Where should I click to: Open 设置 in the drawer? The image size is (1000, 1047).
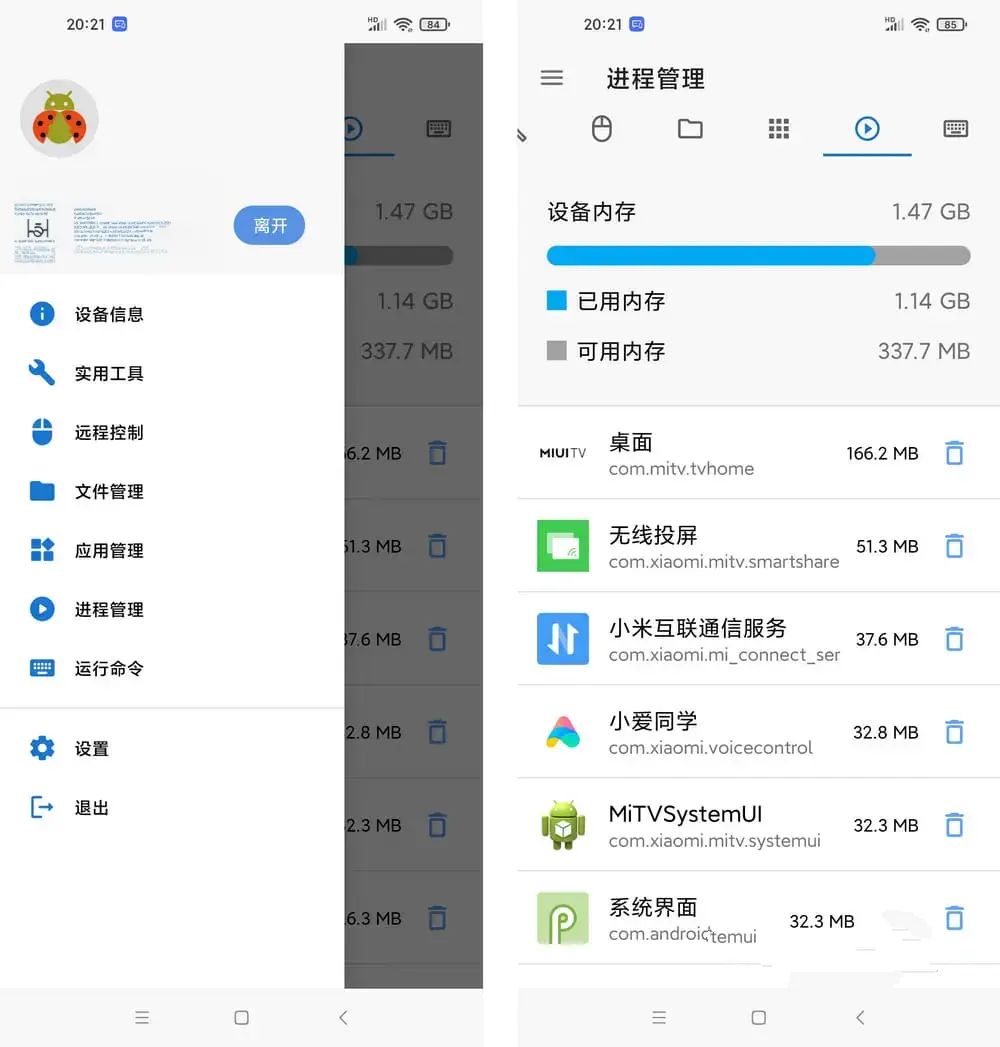click(91, 748)
